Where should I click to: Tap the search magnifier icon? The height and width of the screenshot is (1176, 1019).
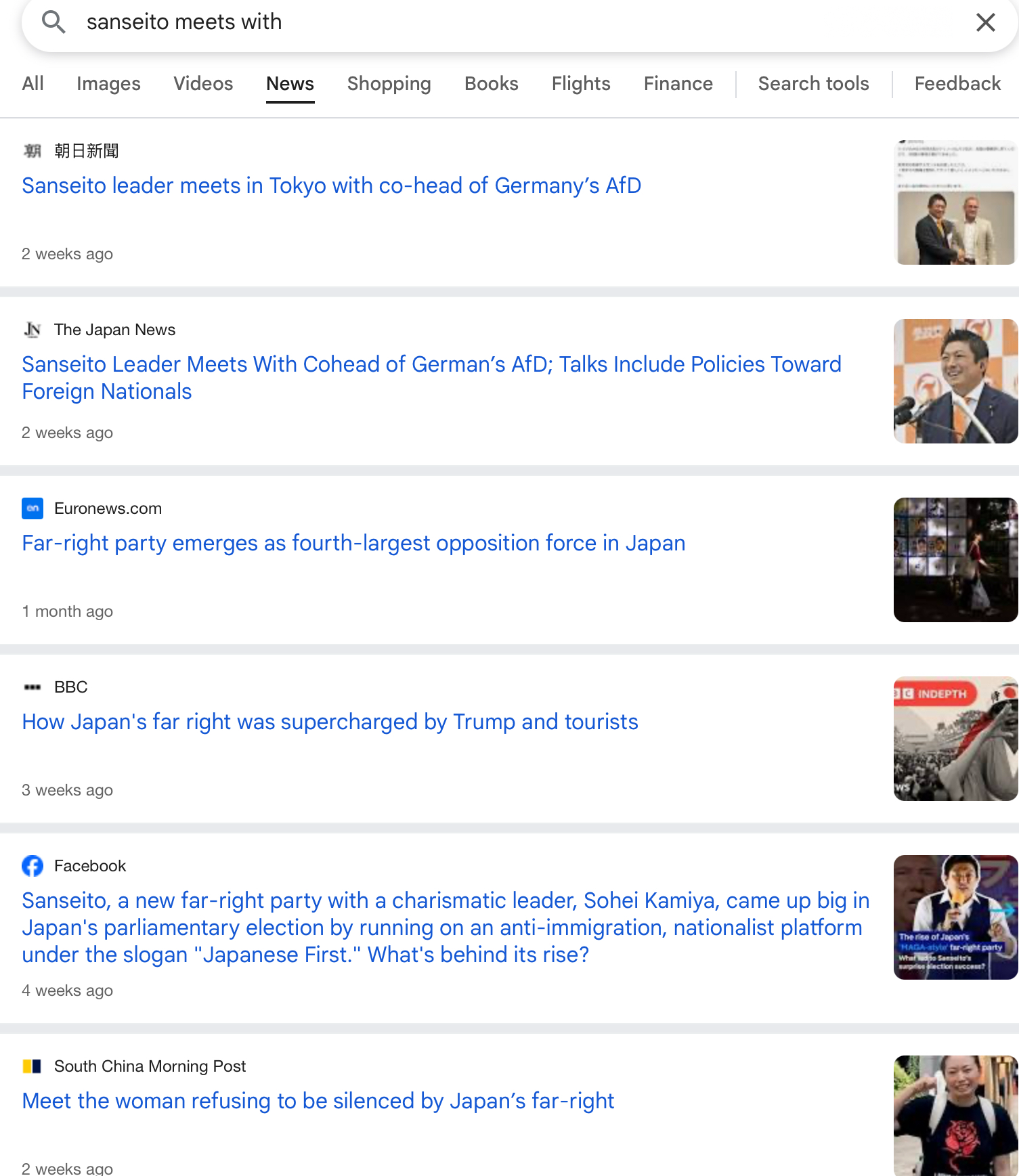click(x=53, y=22)
